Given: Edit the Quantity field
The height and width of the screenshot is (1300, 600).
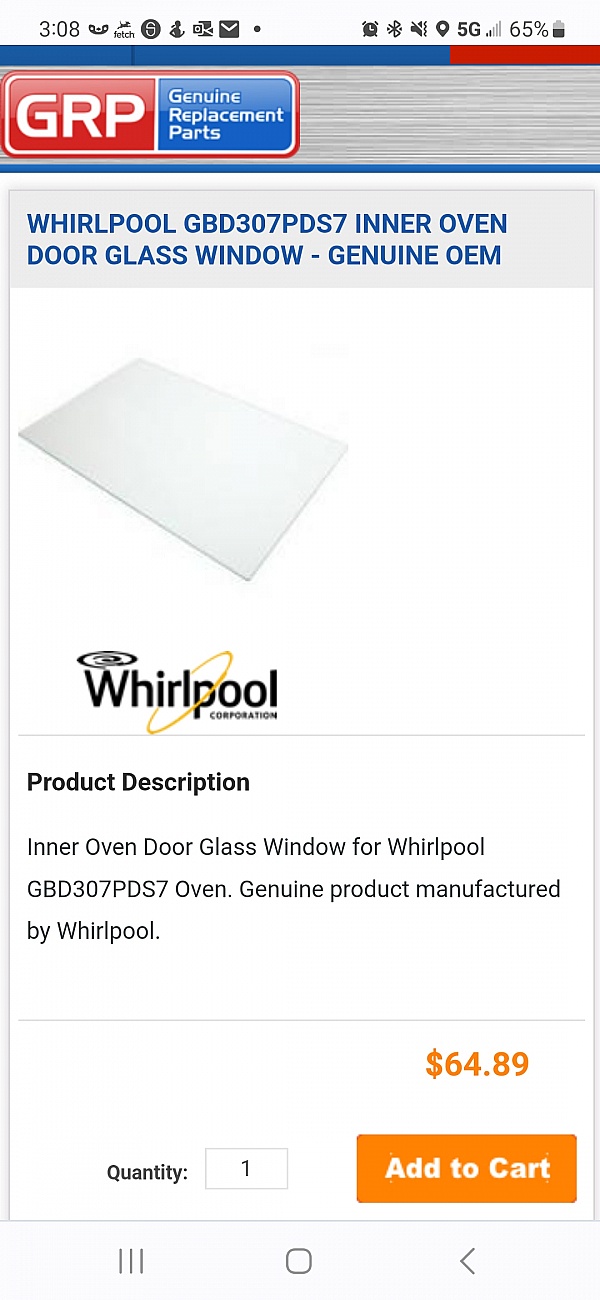Looking at the screenshot, I should [x=246, y=1168].
